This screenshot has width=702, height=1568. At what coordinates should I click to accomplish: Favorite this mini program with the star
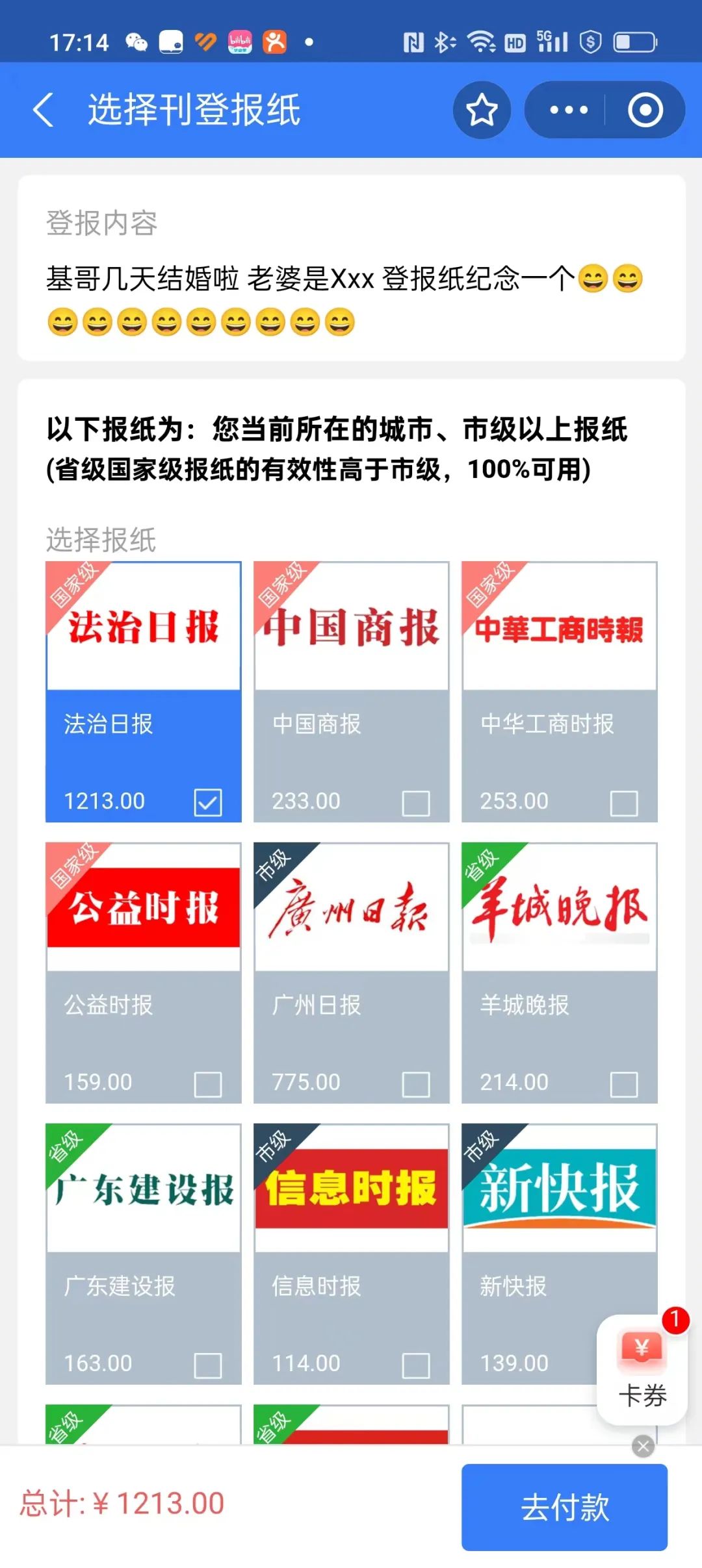tap(482, 110)
